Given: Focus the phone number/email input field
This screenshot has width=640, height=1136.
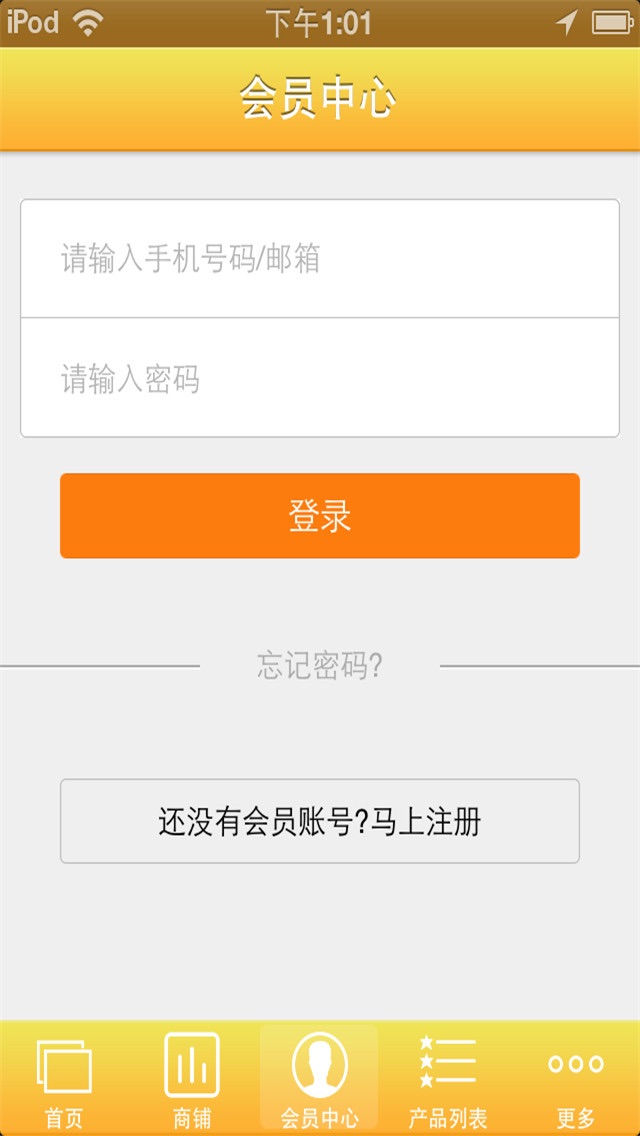Looking at the screenshot, I should point(320,259).
